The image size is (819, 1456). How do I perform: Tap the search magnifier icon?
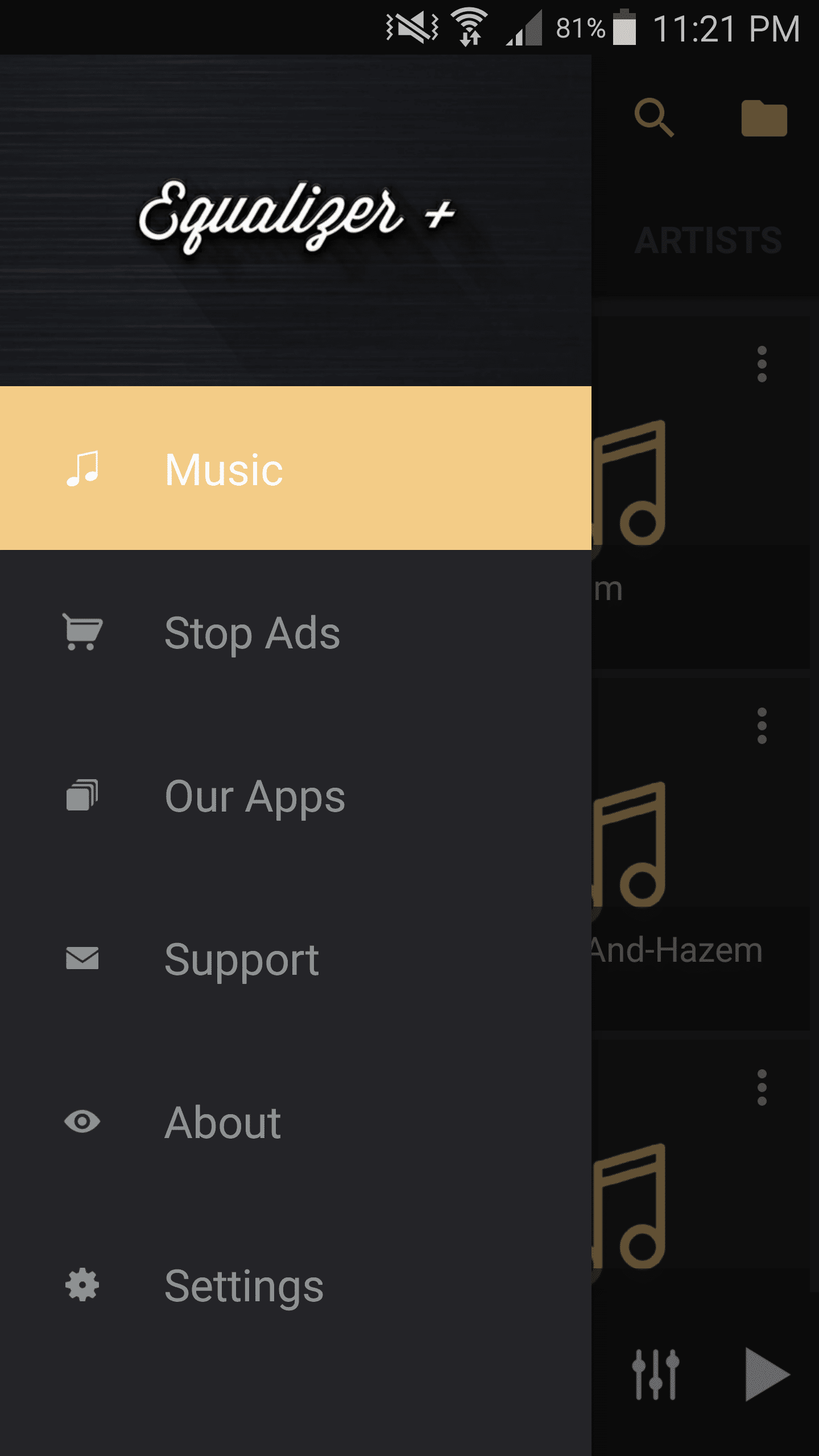(x=653, y=118)
